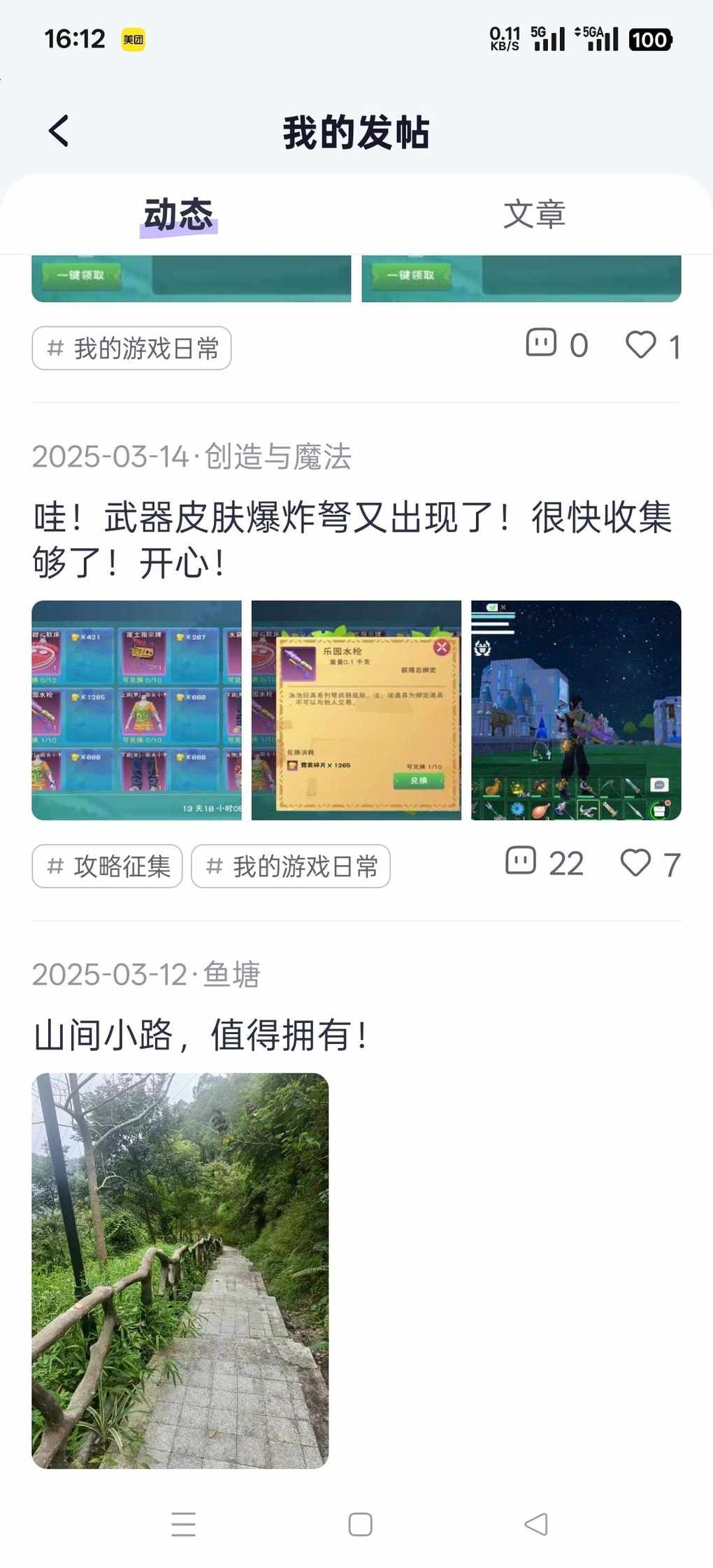The width and height of the screenshot is (713, 1568).
Task: Open the 22 comments on 爆炸弩 post
Action: [544, 863]
